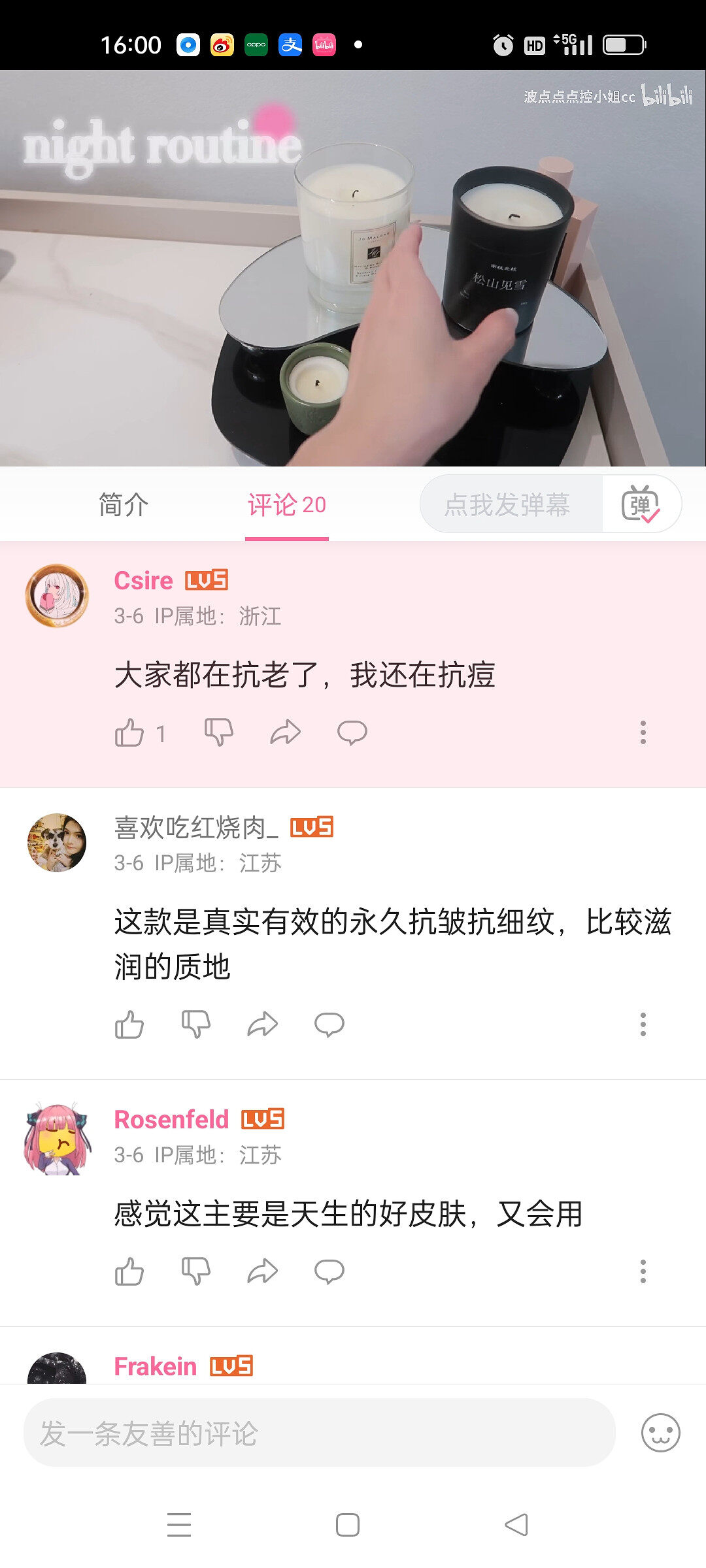Dislike Rosenfeld's comment
This screenshot has width=706, height=1568.
(x=195, y=1271)
